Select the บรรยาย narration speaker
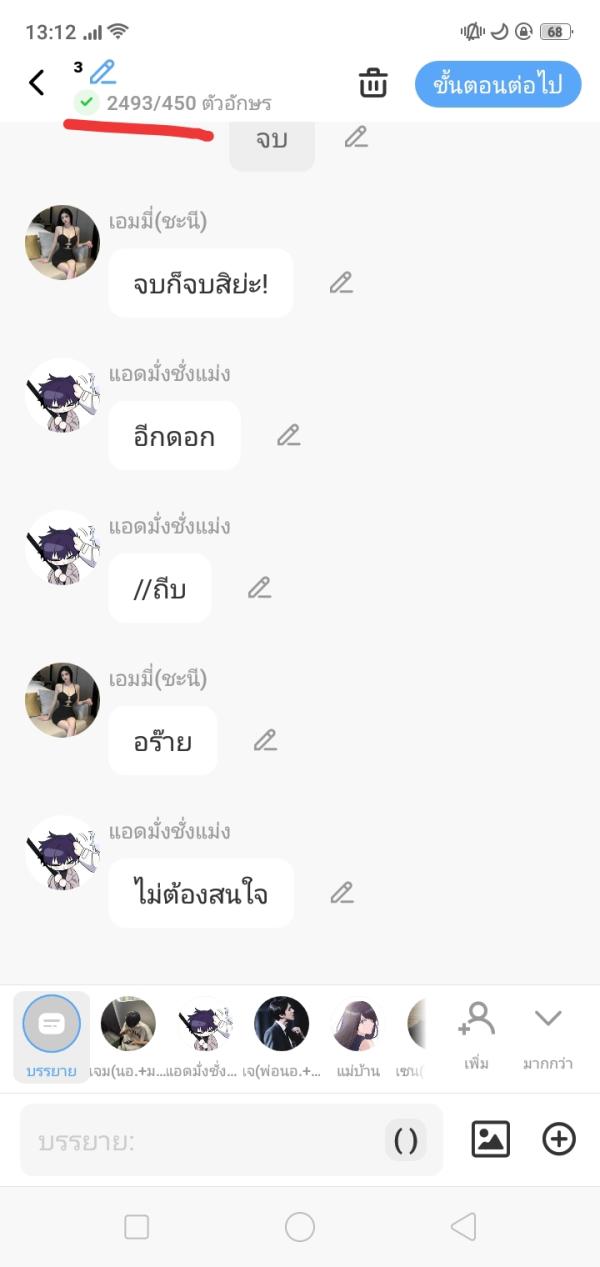600x1267 pixels. 52,1035
